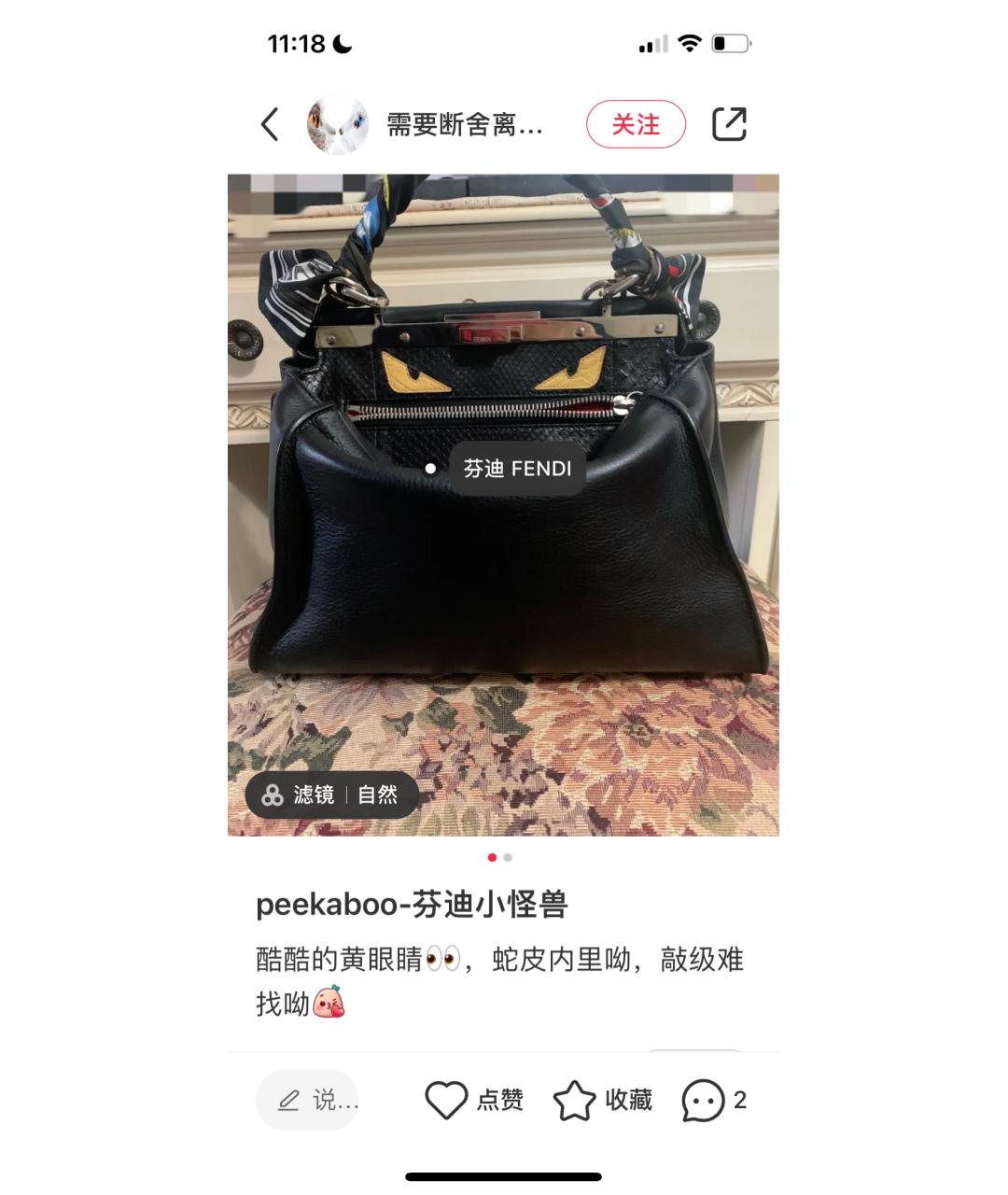Open the author's profile avatar
Image resolution: width=1008 pixels, height=1195 pixels.
337,124
